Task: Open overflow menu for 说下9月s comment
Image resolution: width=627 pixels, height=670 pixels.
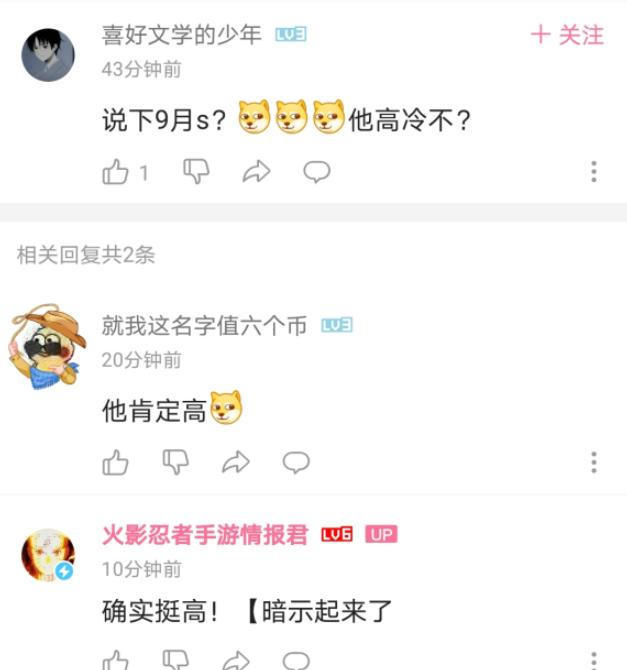Action: pyautogui.click(x=594, y=172)
